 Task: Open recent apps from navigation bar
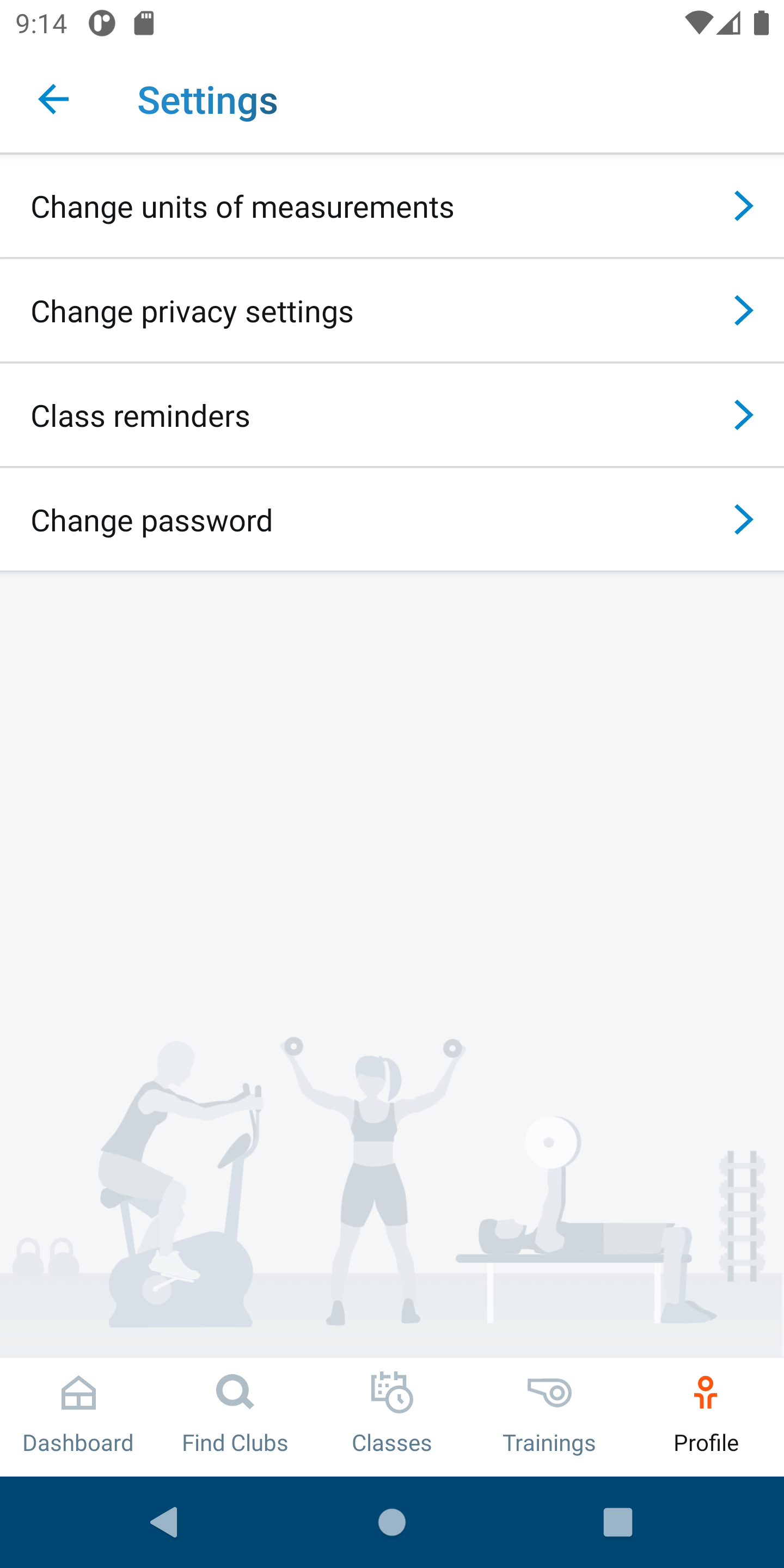pos(617,1522)
